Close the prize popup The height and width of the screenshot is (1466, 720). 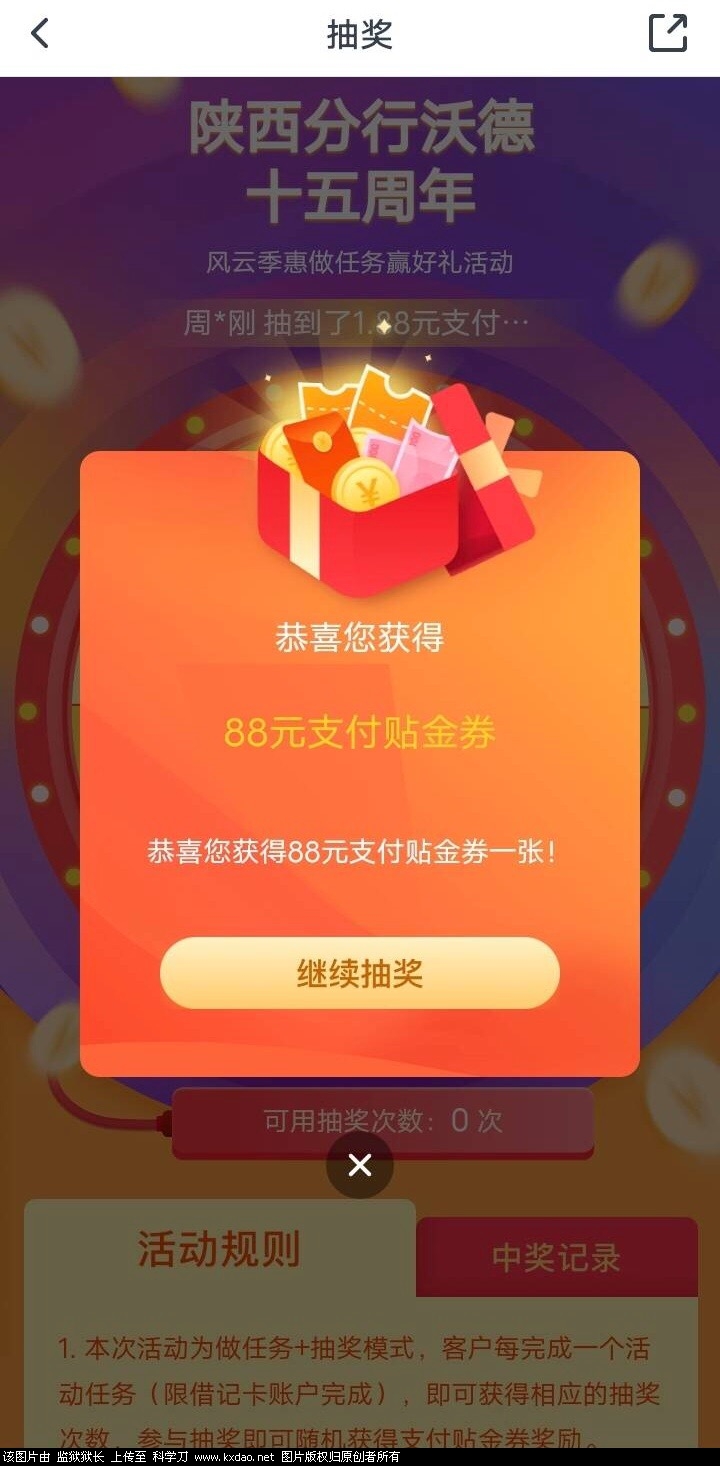tap(360, 1165)
